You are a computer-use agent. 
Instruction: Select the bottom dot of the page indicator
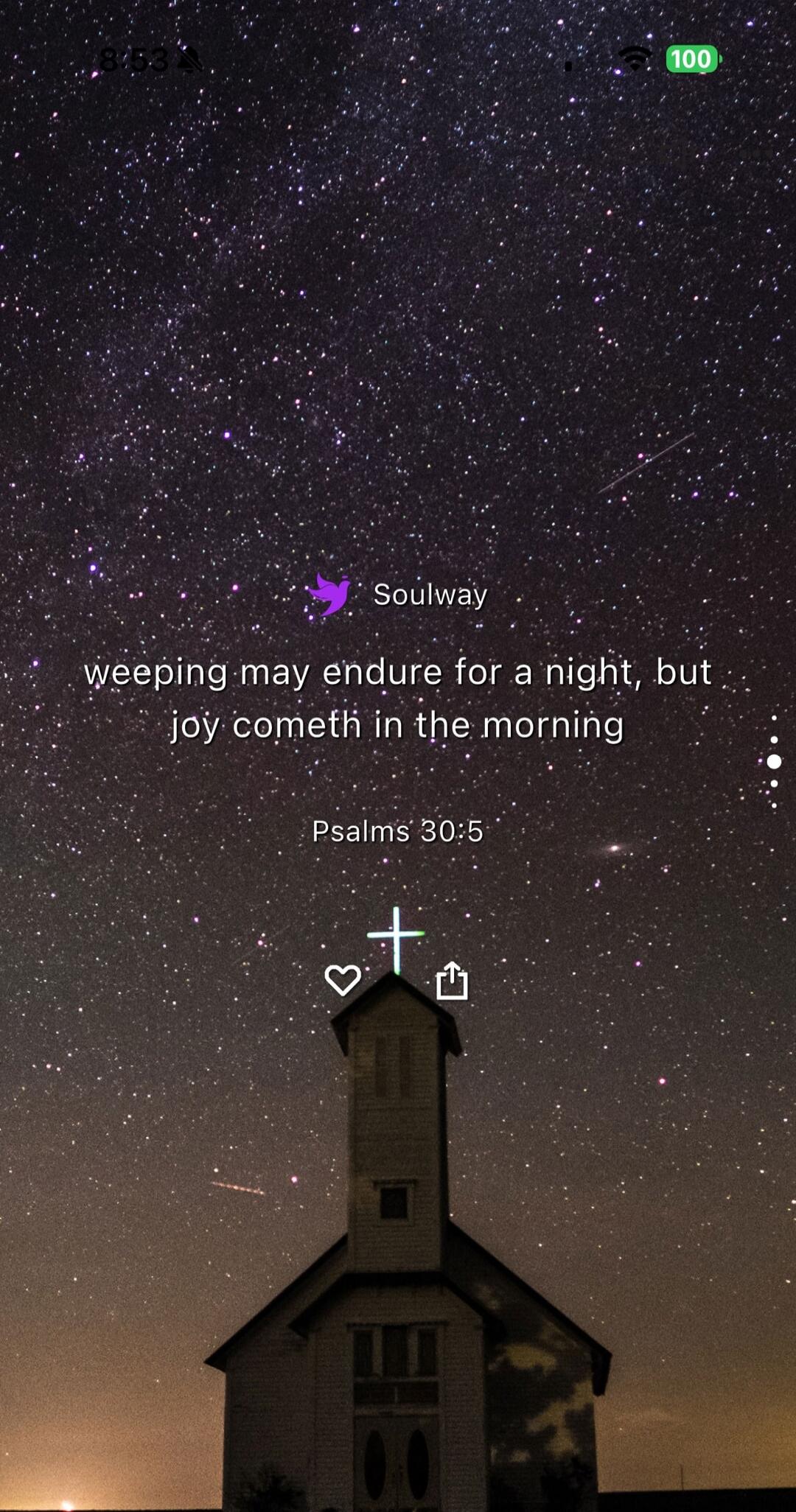774,804
